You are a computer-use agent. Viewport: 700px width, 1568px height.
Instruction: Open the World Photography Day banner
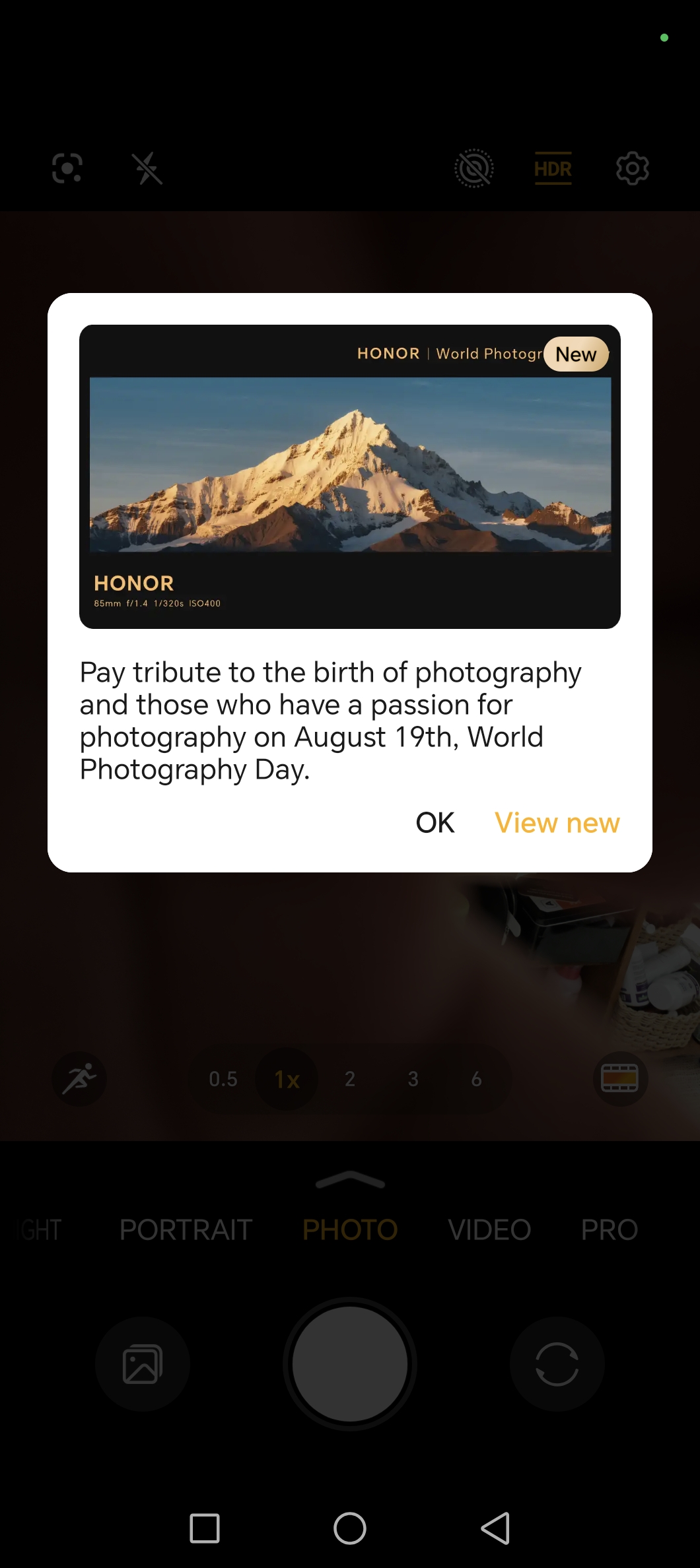[350, 476]
